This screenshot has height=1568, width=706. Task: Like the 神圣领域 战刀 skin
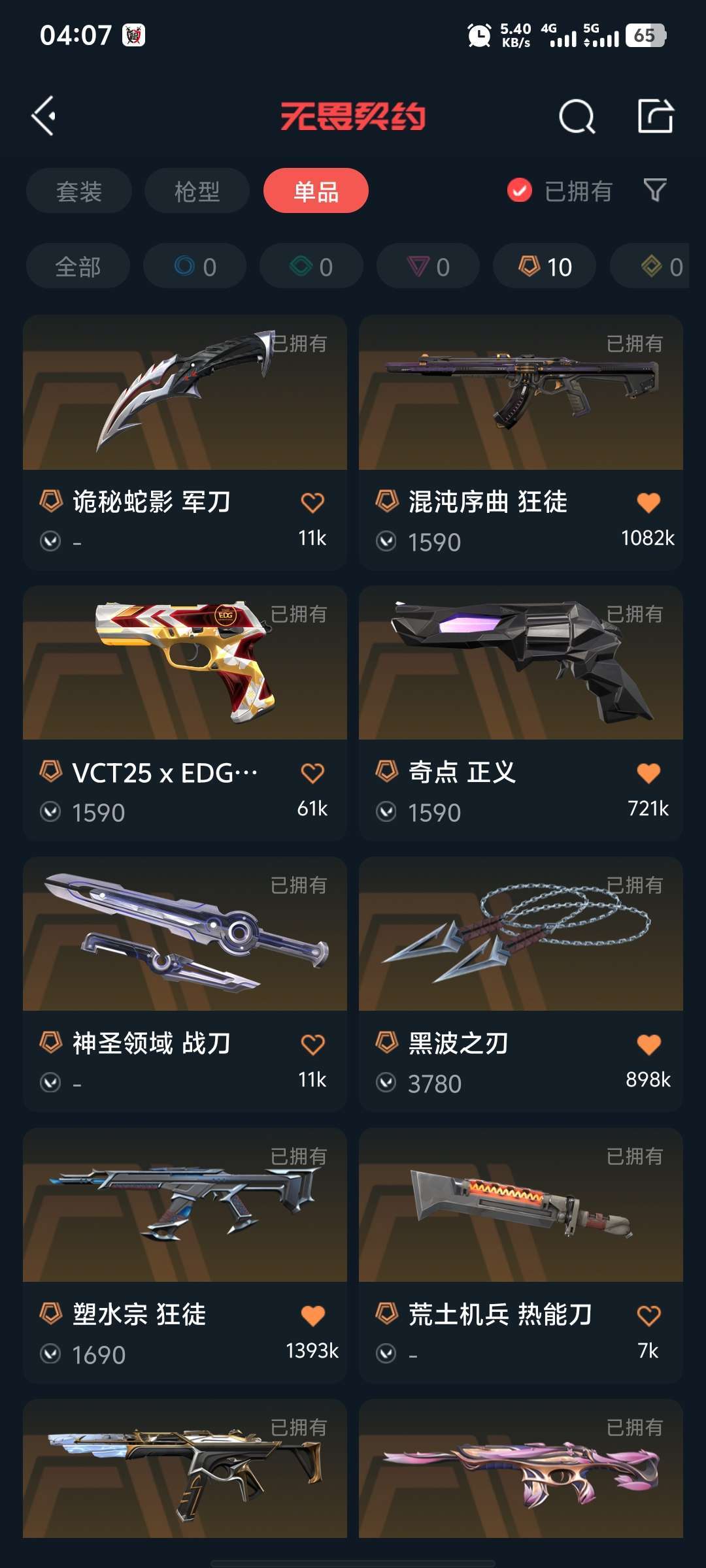[x=312, y=1044]
